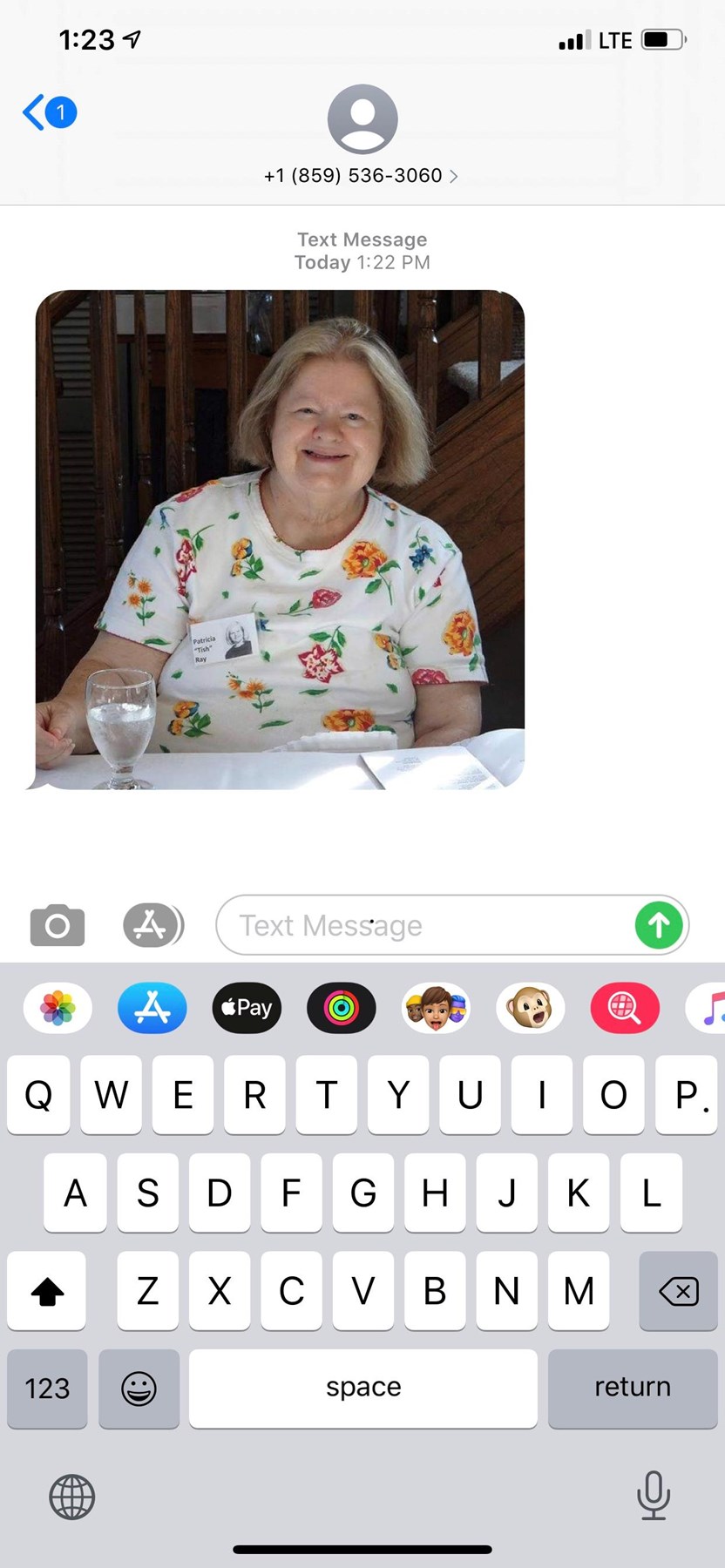The width and height of the screenshot is (725, 1568).
Task: Open contact details for +1 (859) 536-3060
Action: tap(362, 175)
